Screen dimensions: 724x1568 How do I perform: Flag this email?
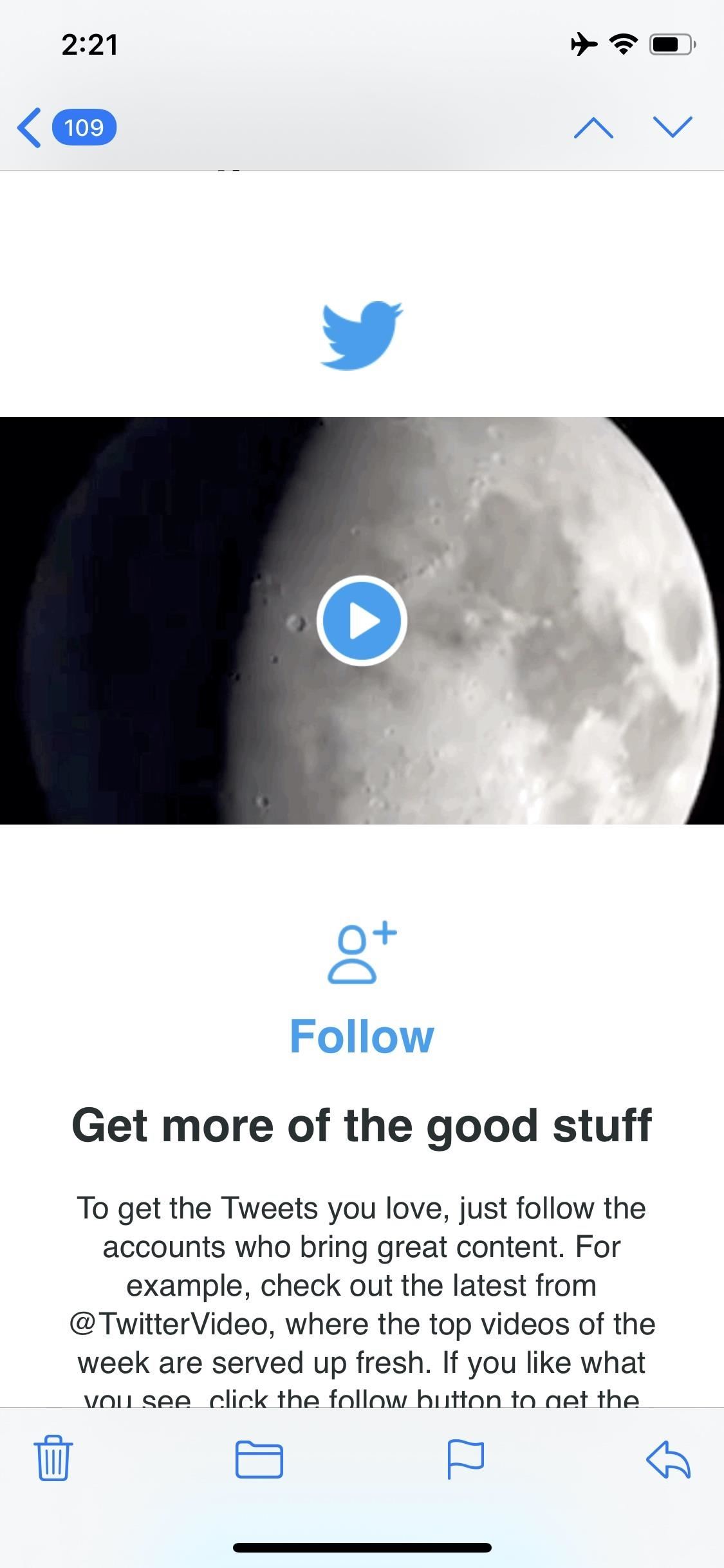coord(465,1459)
